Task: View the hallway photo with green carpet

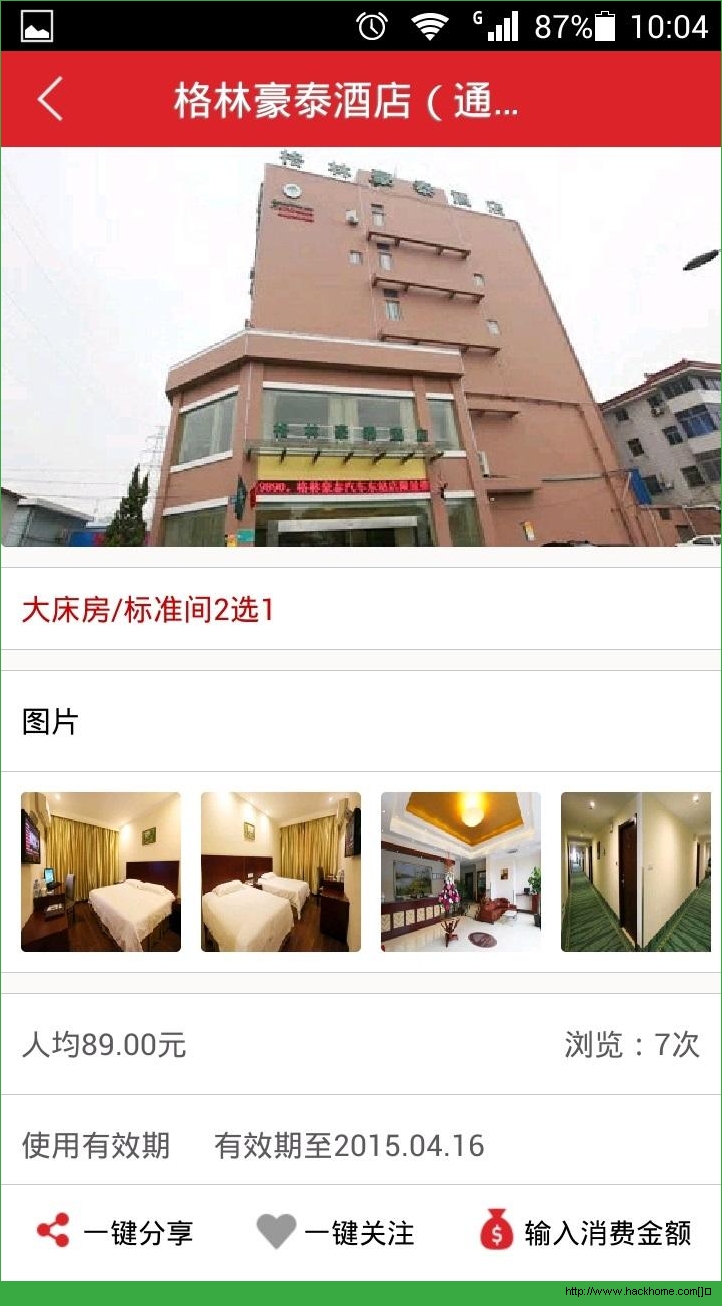Action: click(636, 872)
